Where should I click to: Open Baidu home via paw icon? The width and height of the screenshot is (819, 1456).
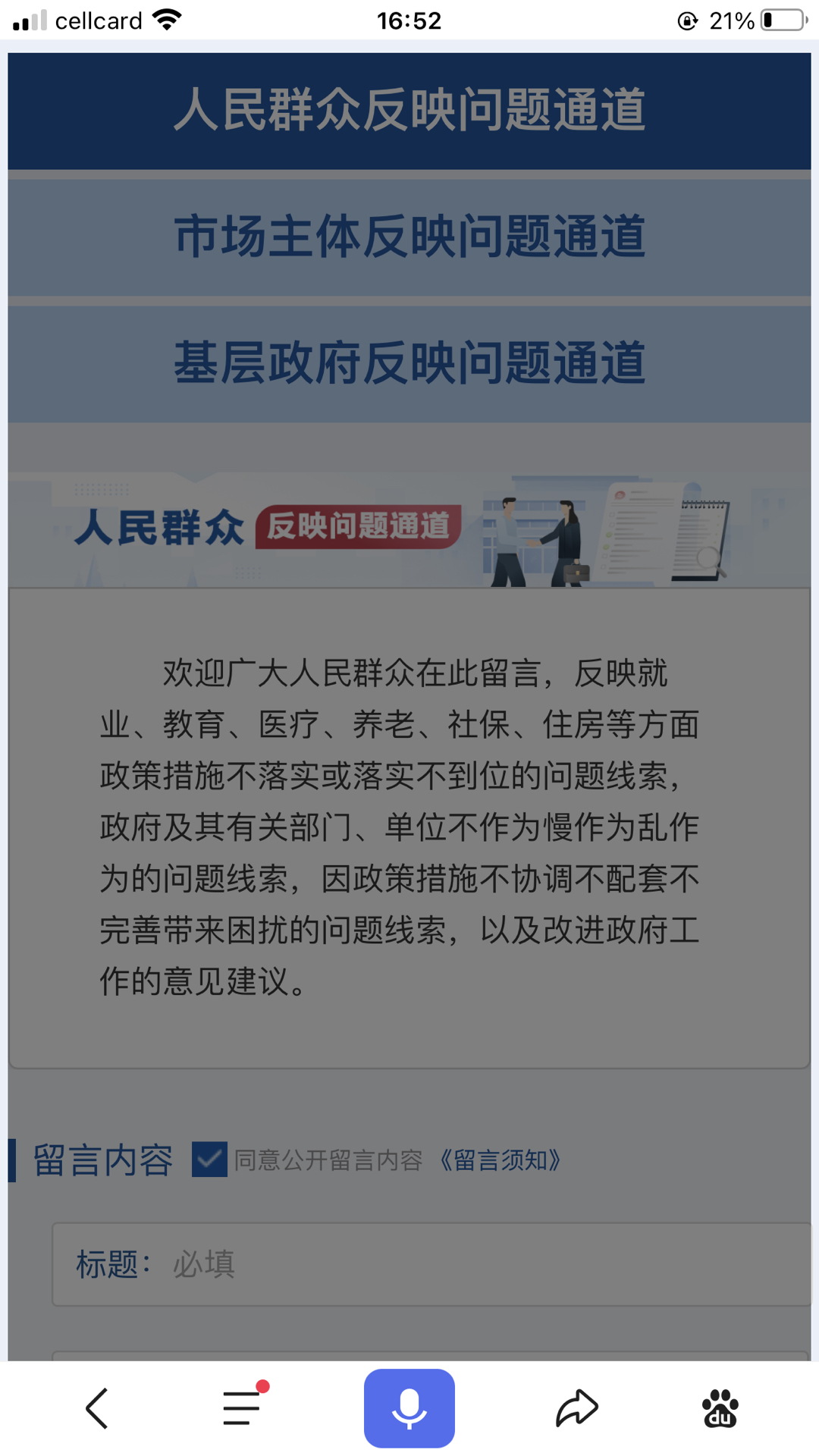(x=720, y=1408)
